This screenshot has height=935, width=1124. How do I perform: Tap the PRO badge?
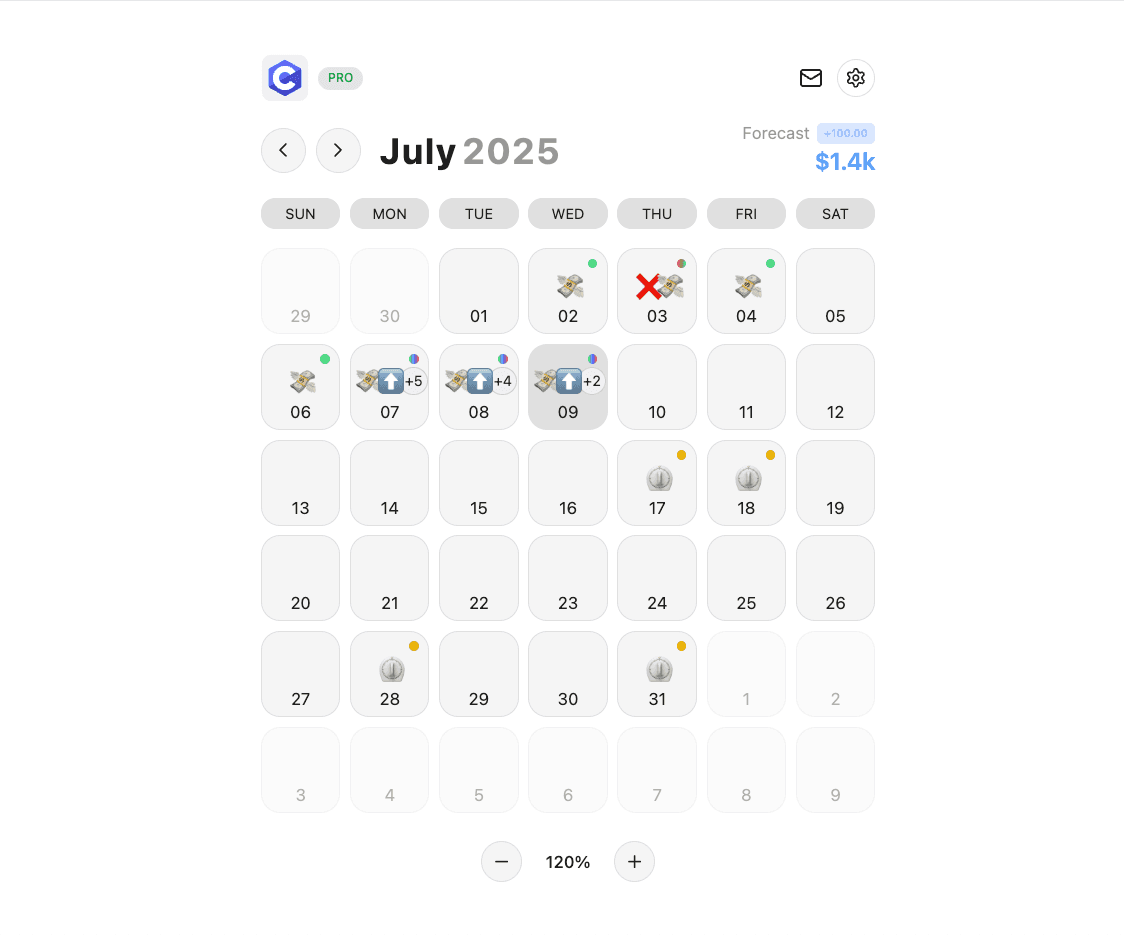click(340, 78)
